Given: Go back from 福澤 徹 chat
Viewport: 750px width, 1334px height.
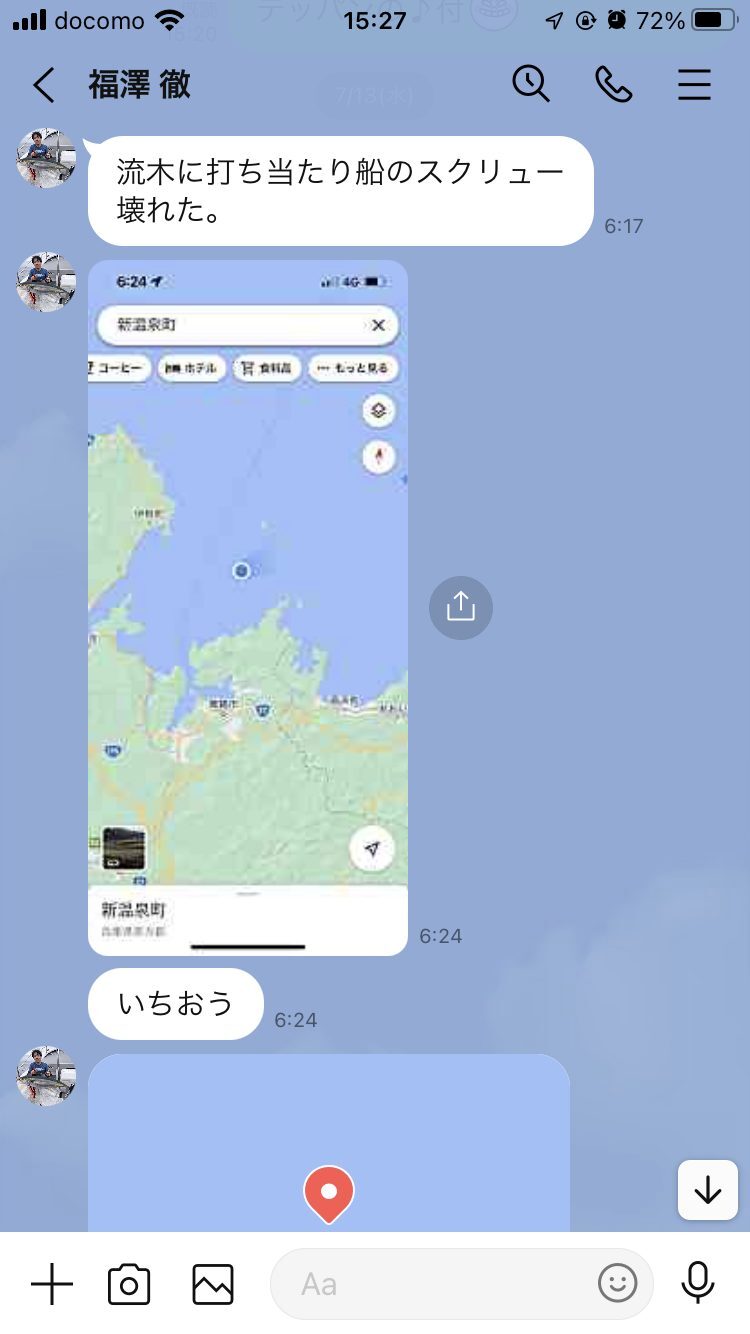Looking at the screenshot, I should [43, 86].
